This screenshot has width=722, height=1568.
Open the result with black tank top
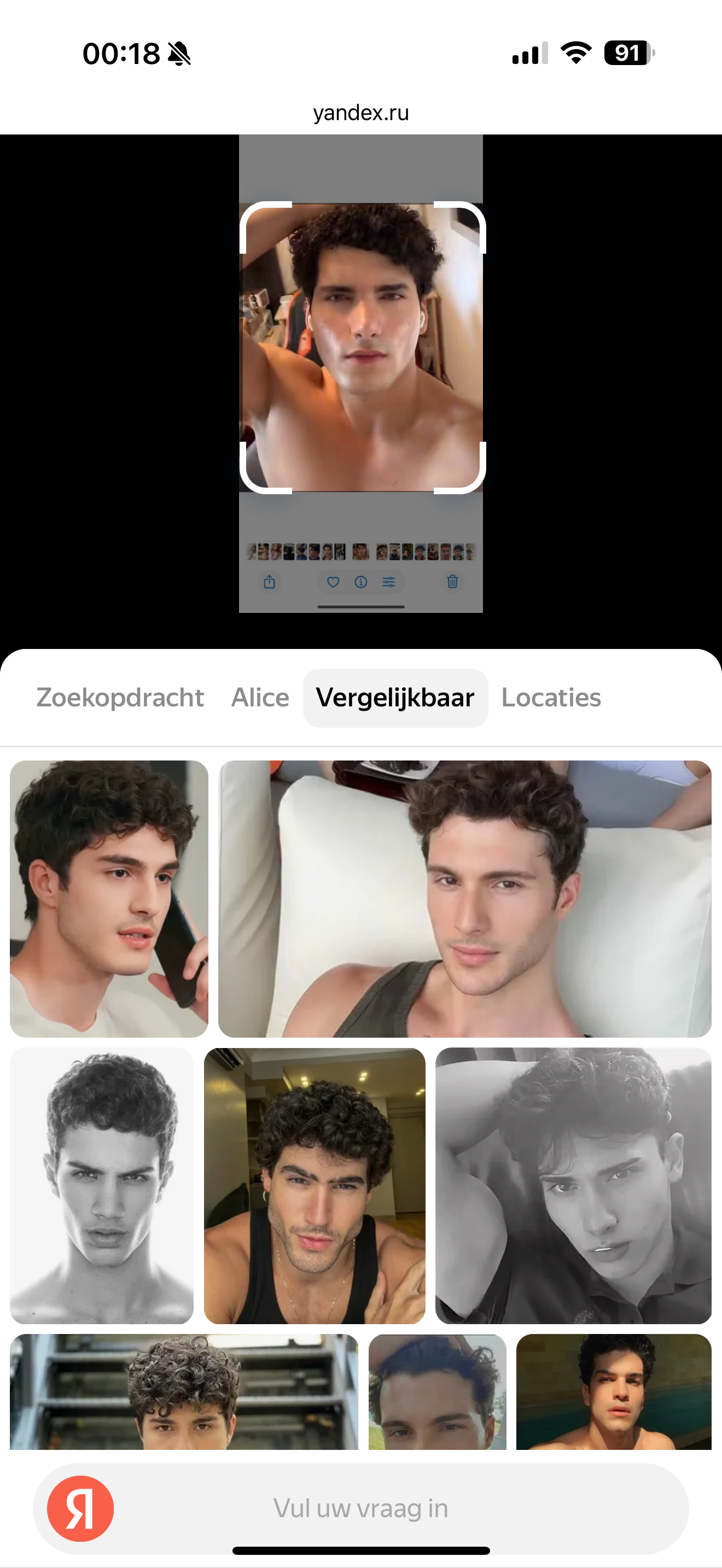pos(314,1186)
